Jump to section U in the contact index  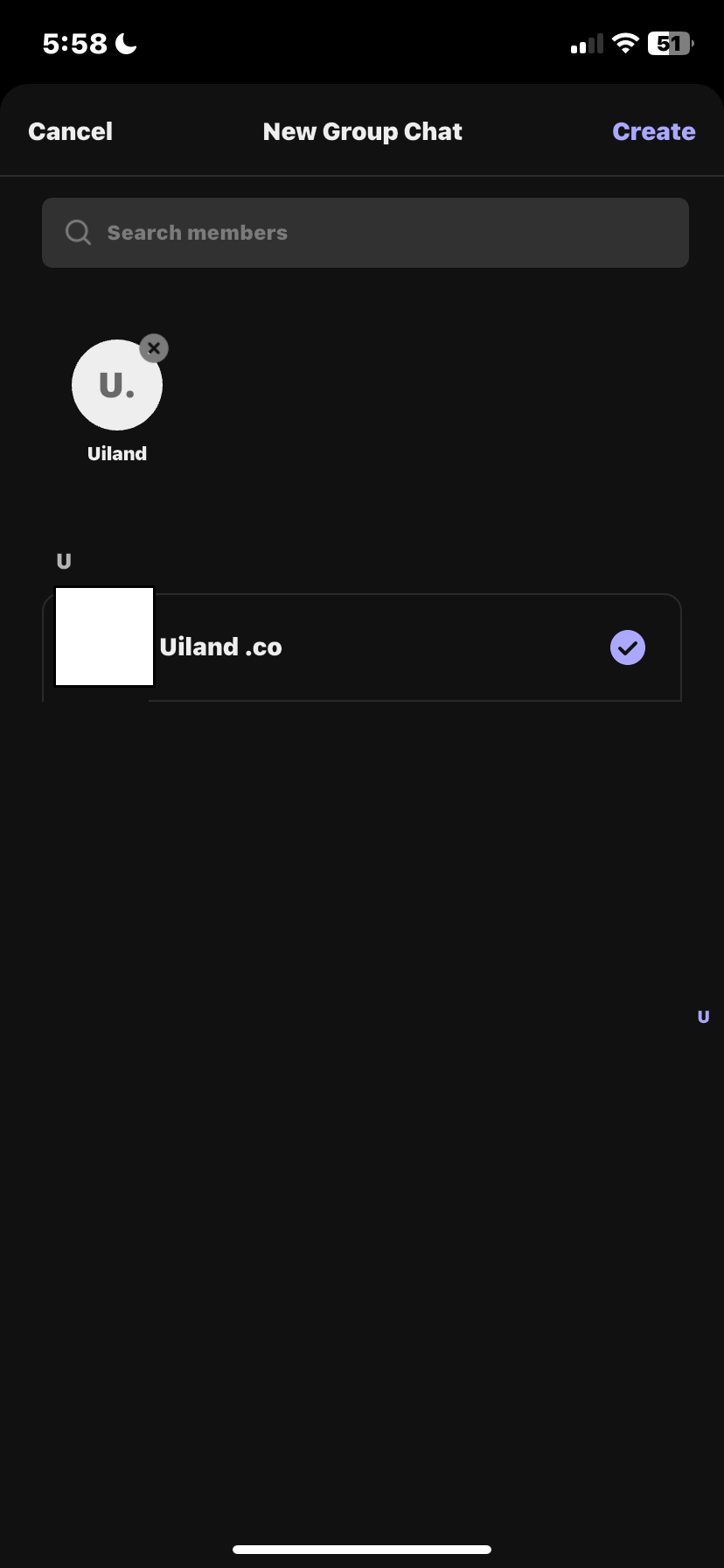click(704, 1016)
